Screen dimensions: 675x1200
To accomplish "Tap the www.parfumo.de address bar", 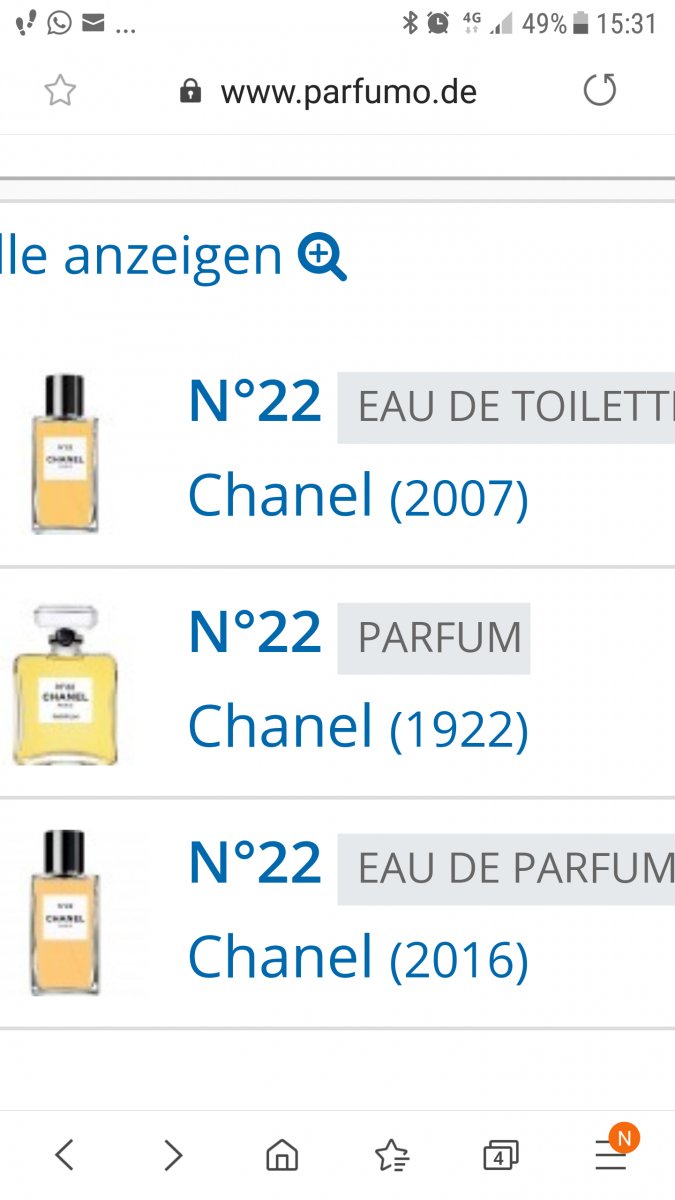I will coord(329,92).
